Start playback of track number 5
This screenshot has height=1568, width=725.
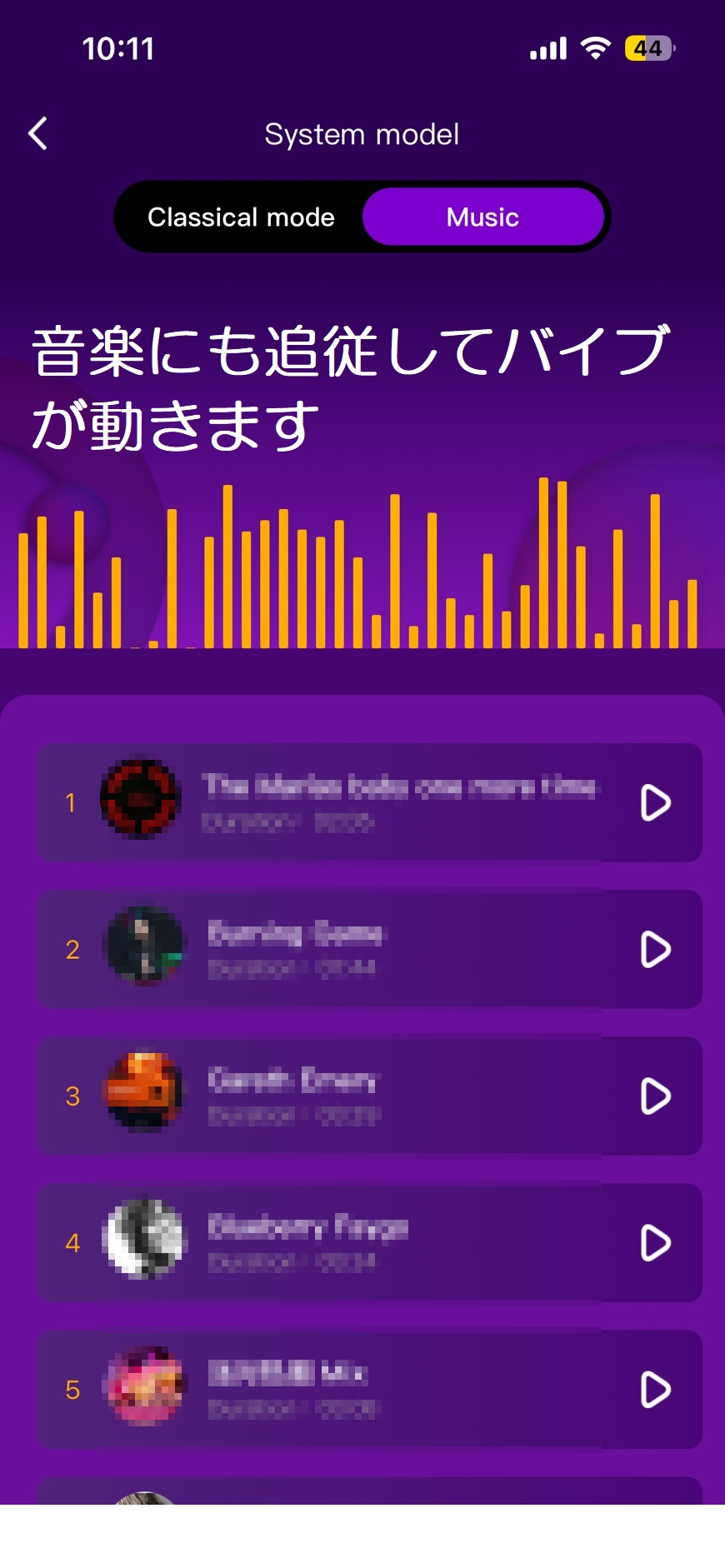click(655, 1390)
